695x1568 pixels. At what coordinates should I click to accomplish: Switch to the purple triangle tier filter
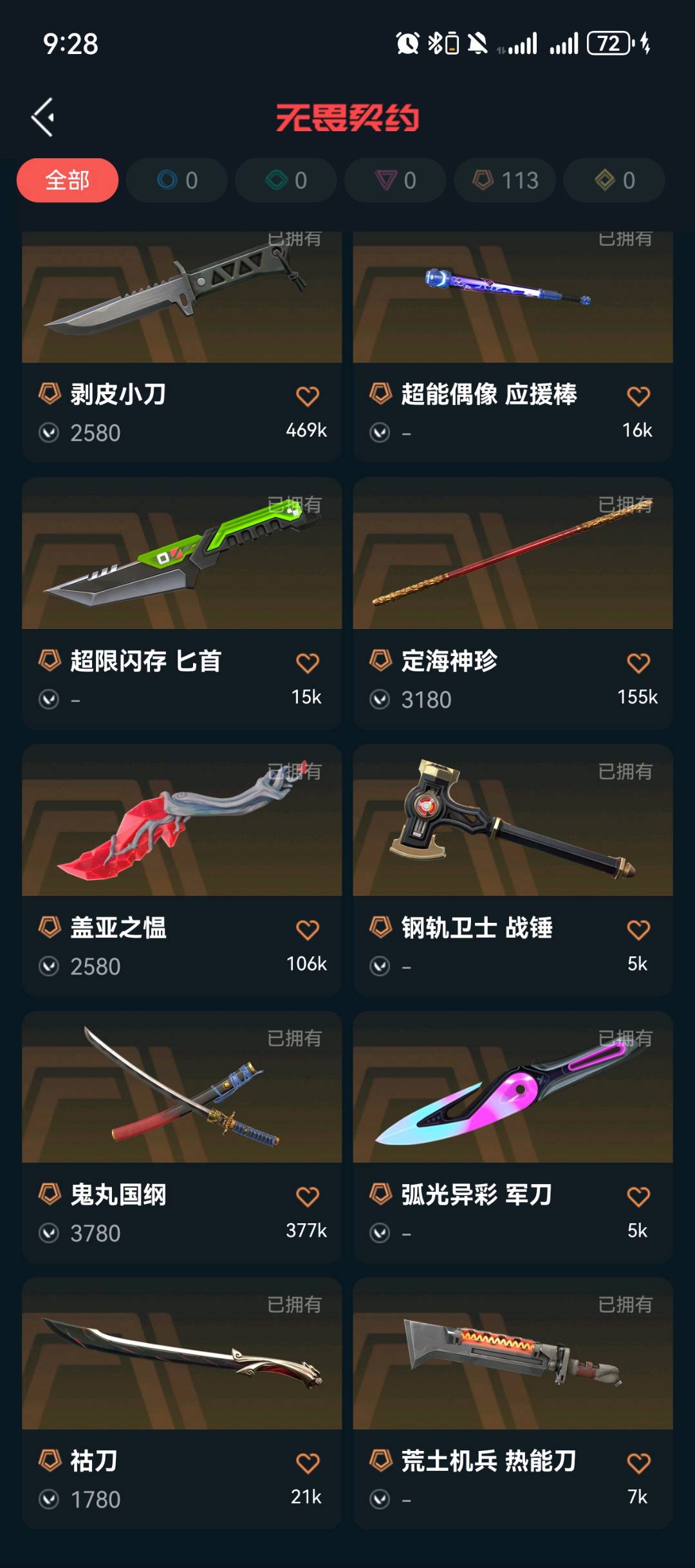tap(395, 180)
